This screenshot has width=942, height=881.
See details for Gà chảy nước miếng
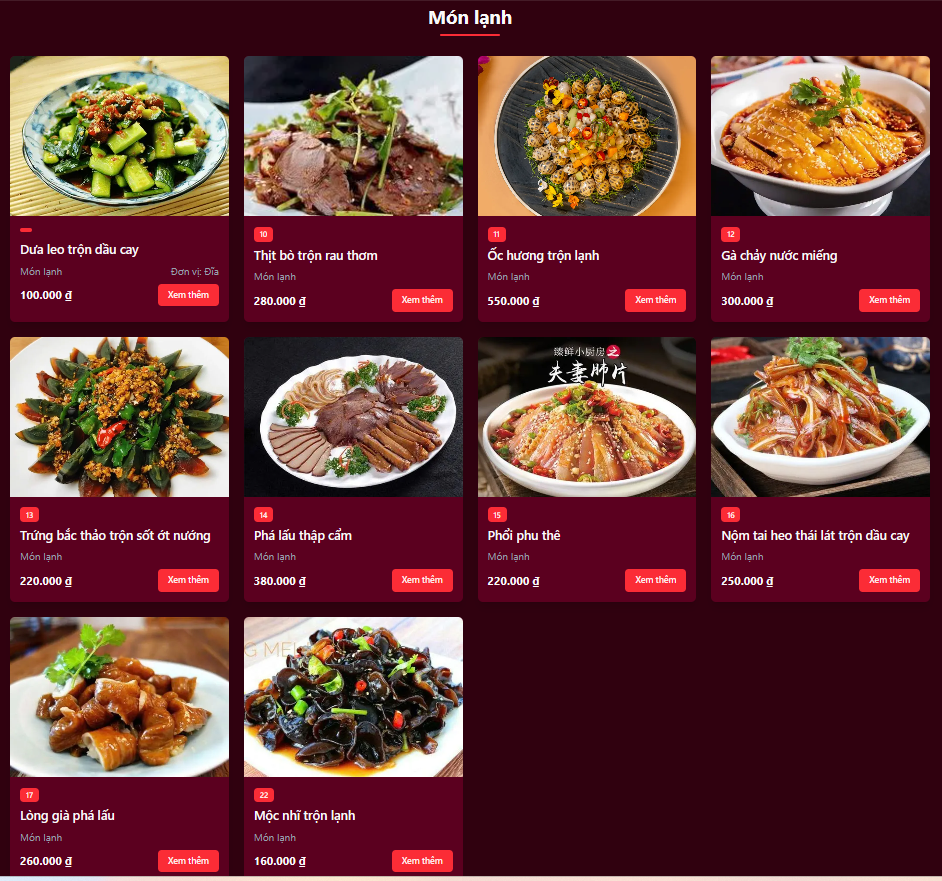tap(889, 300)
